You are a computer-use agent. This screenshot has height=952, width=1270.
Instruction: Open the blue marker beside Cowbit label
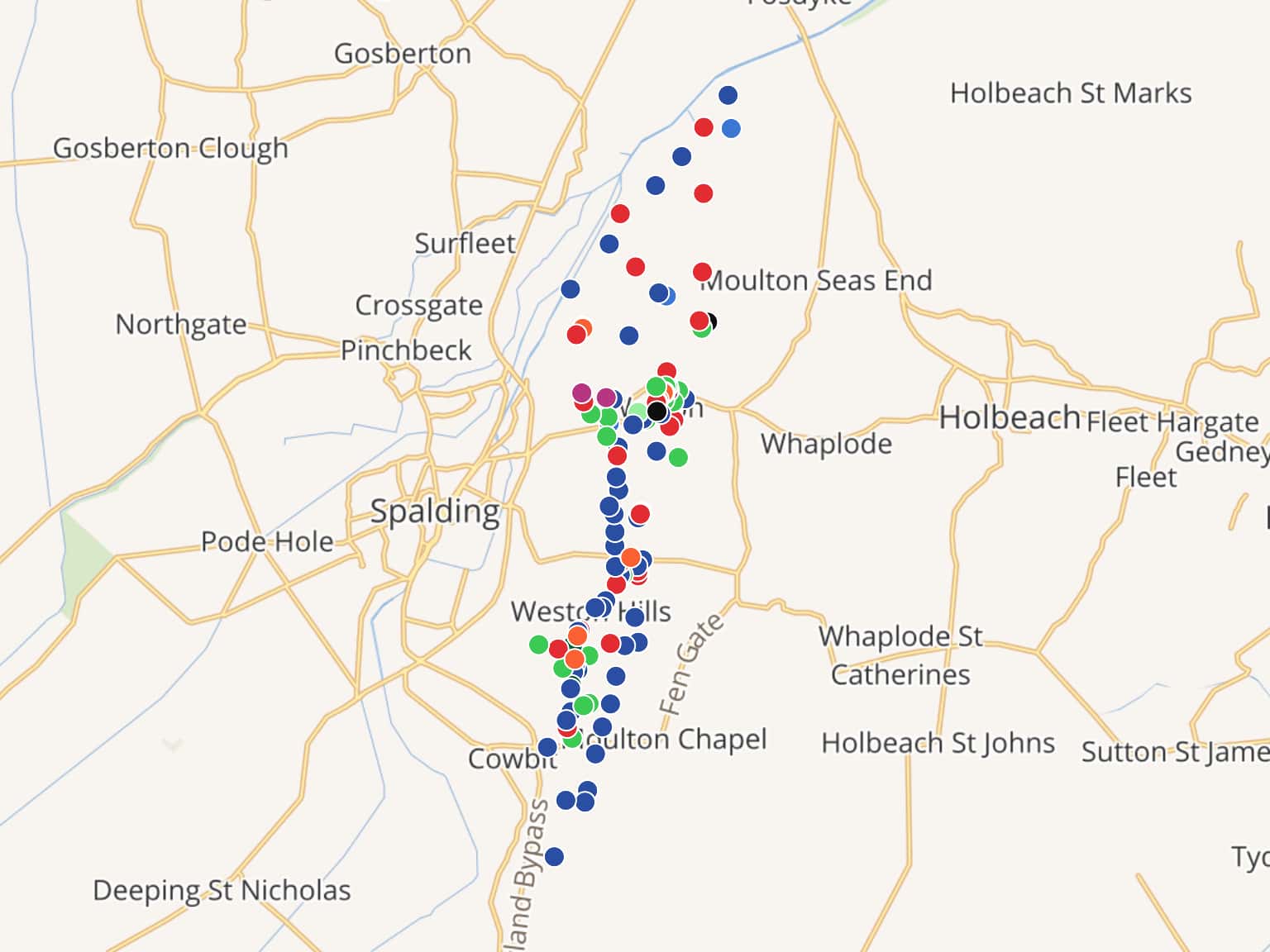(x=547, y=748)
